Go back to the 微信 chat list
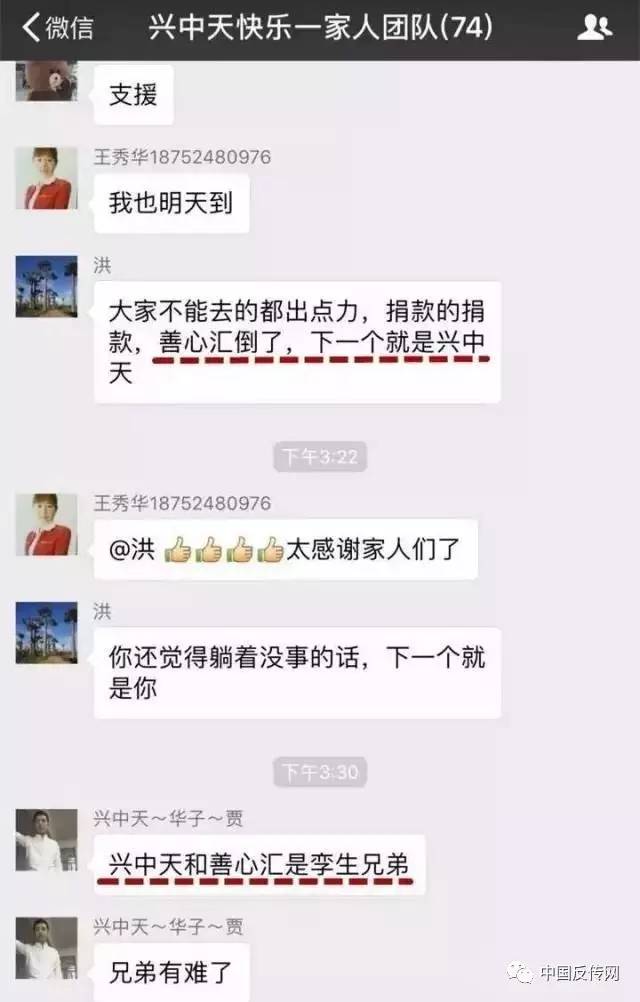The height and width of the screenshot is (1002, 640). point(57,27)
